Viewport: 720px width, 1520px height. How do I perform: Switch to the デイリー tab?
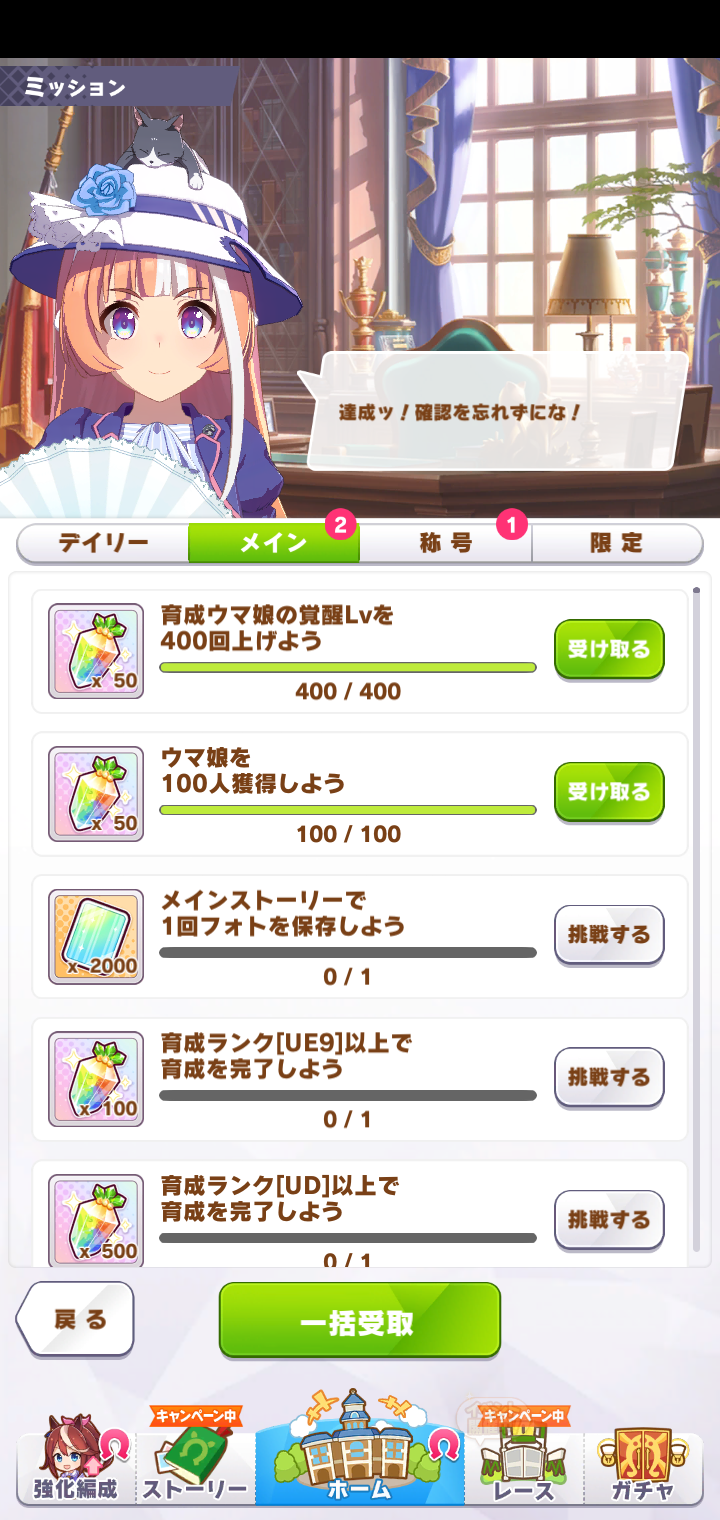click(x=103, y=543)
